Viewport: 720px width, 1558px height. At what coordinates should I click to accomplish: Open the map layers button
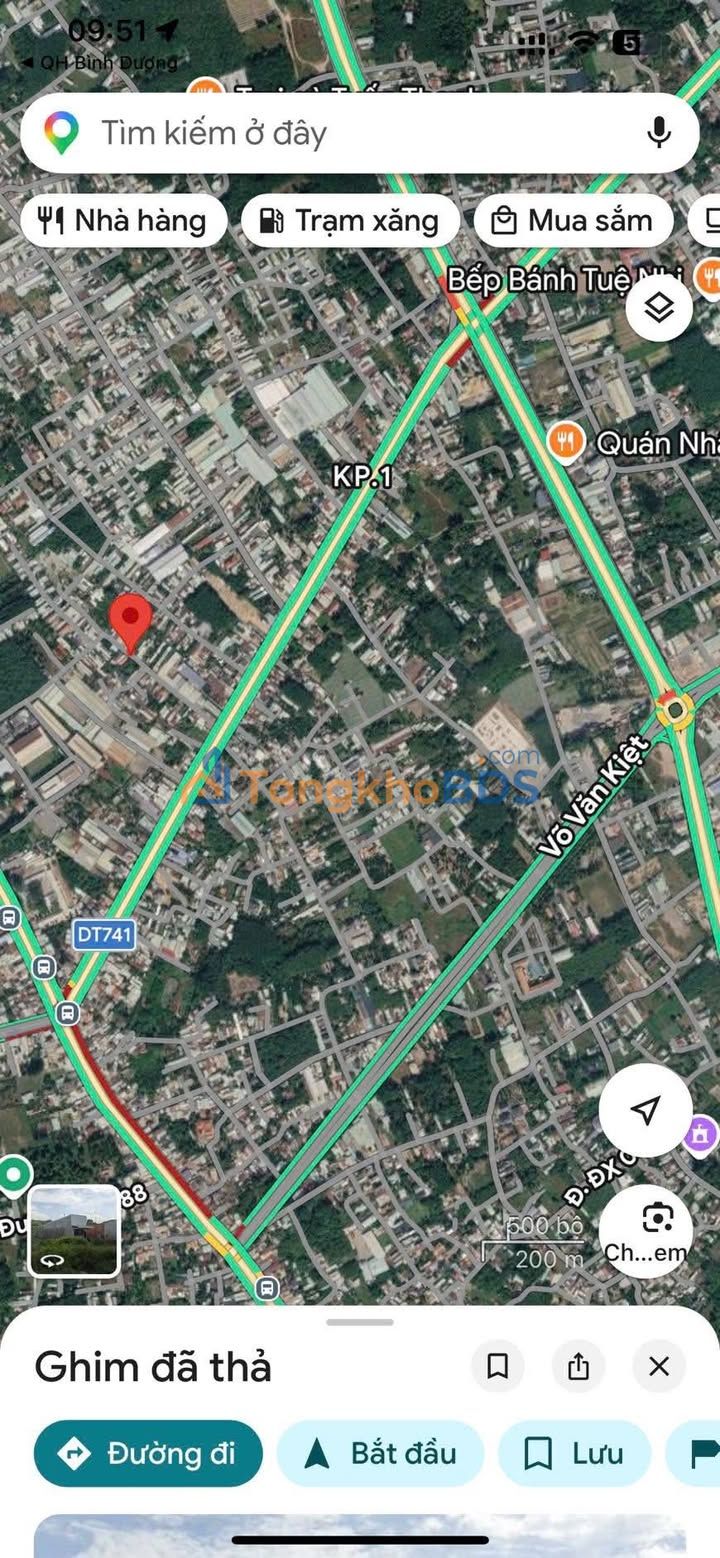tap(659, 308)
